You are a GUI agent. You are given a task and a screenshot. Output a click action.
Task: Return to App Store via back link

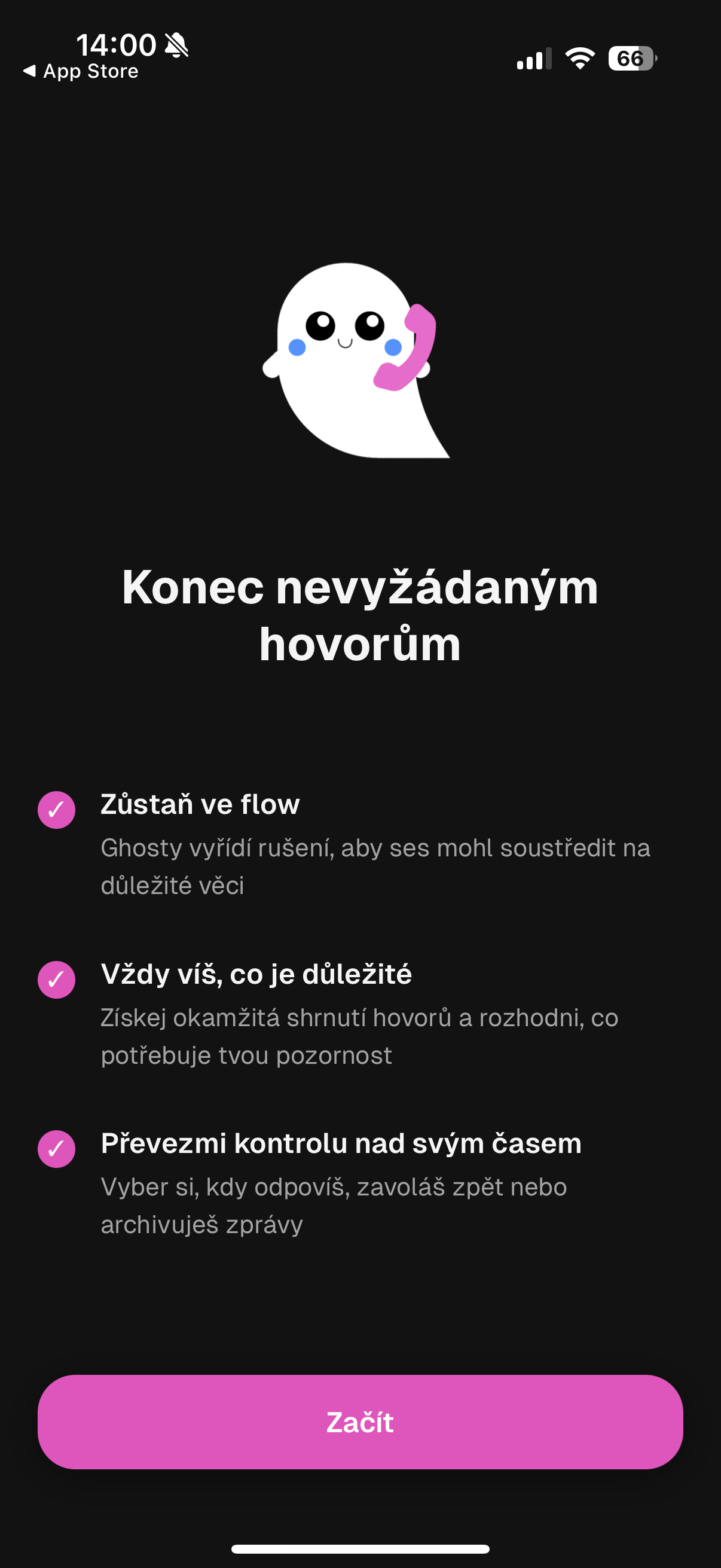pos(81,71)
